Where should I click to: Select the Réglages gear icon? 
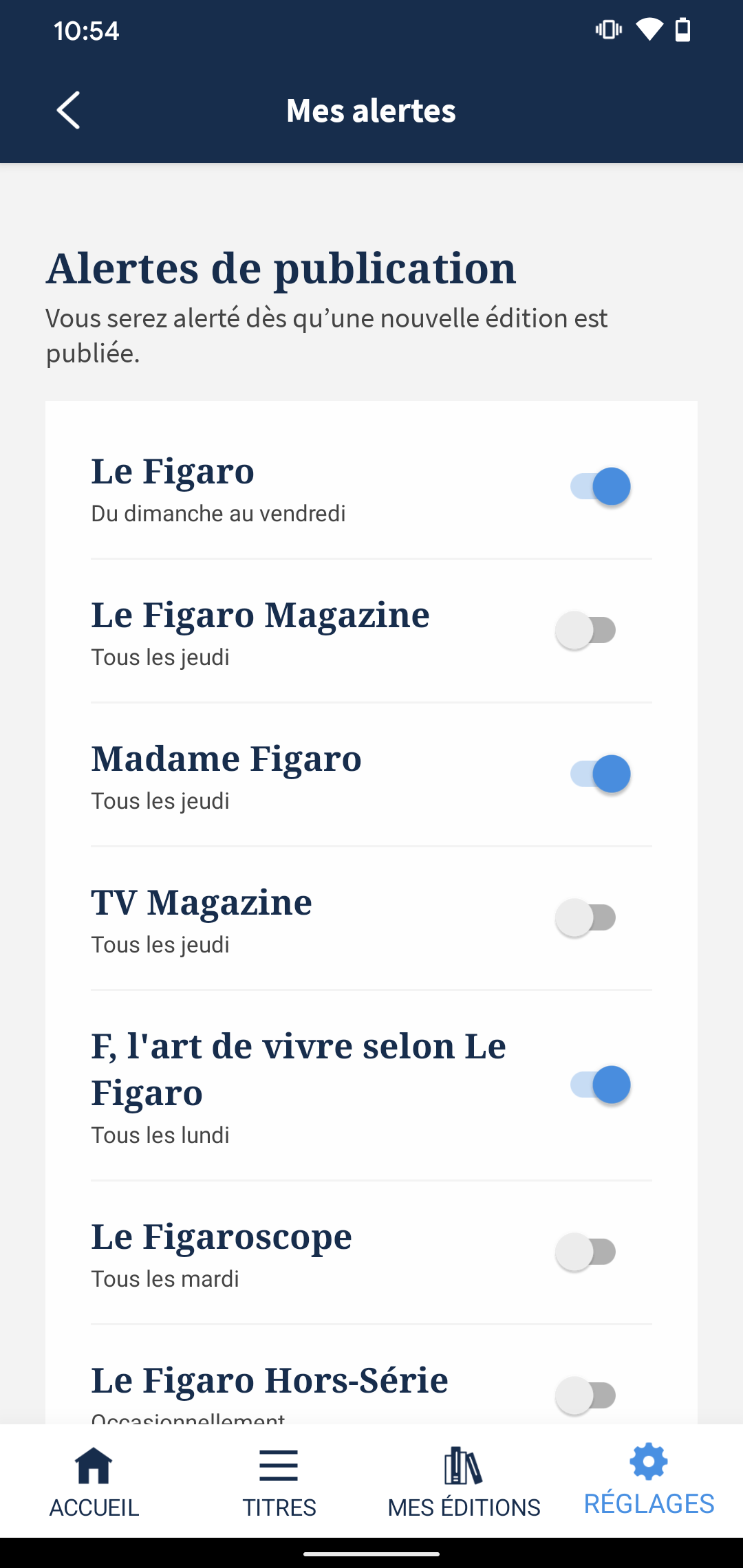(647, 1461)
